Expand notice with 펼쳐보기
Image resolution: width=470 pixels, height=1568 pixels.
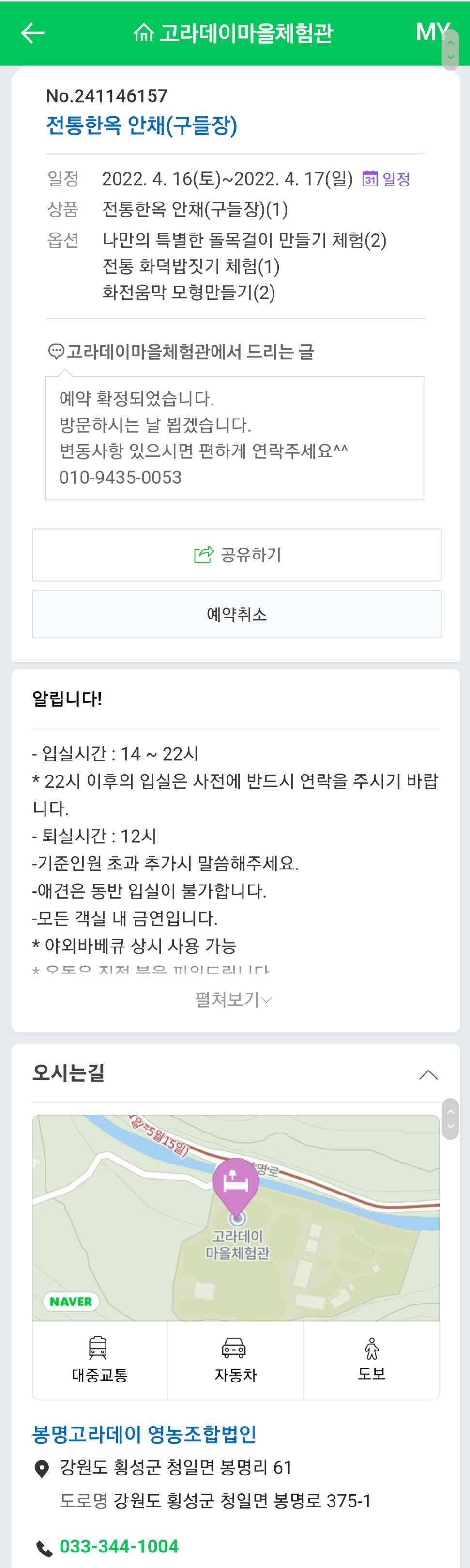(x=233, y=999)
